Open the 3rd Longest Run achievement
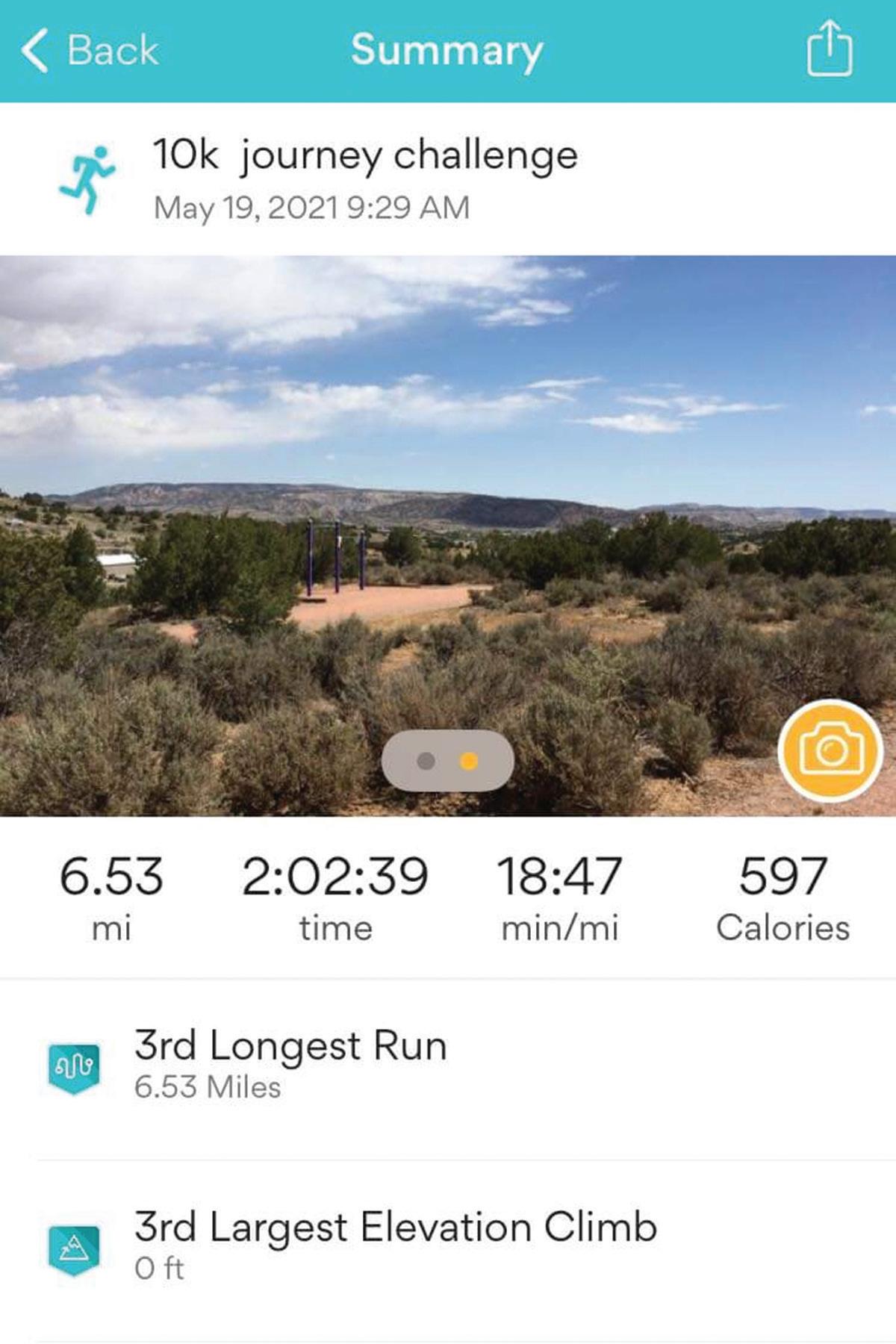The width and height of the screenshot is (896, 1344). pyautogui.click(x=290, y=1063)
